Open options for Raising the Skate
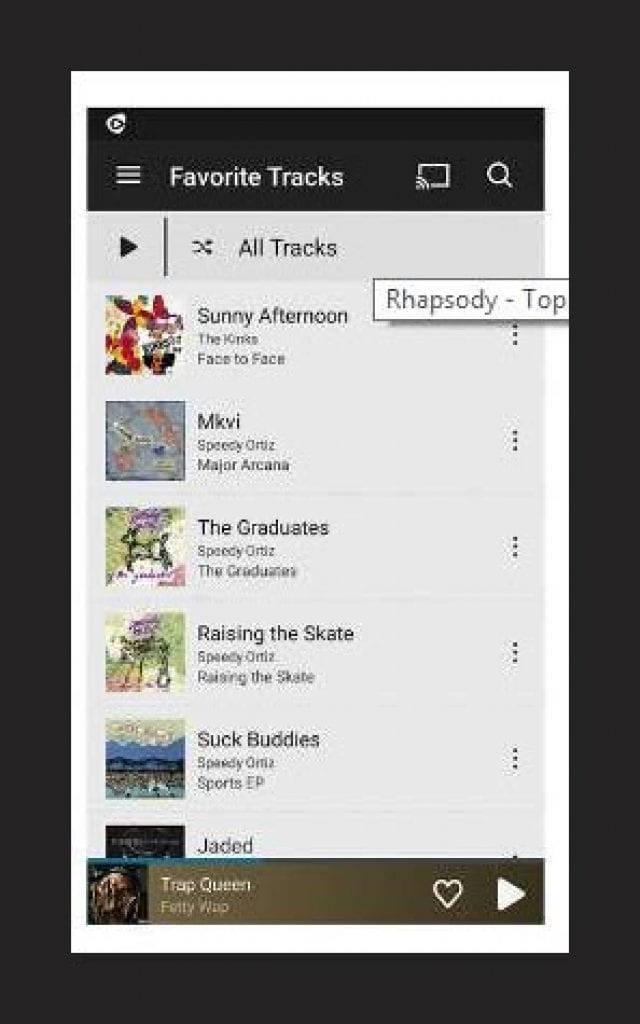The height and width of the screenshot is (1024, 640). click(x=515, y=652)
